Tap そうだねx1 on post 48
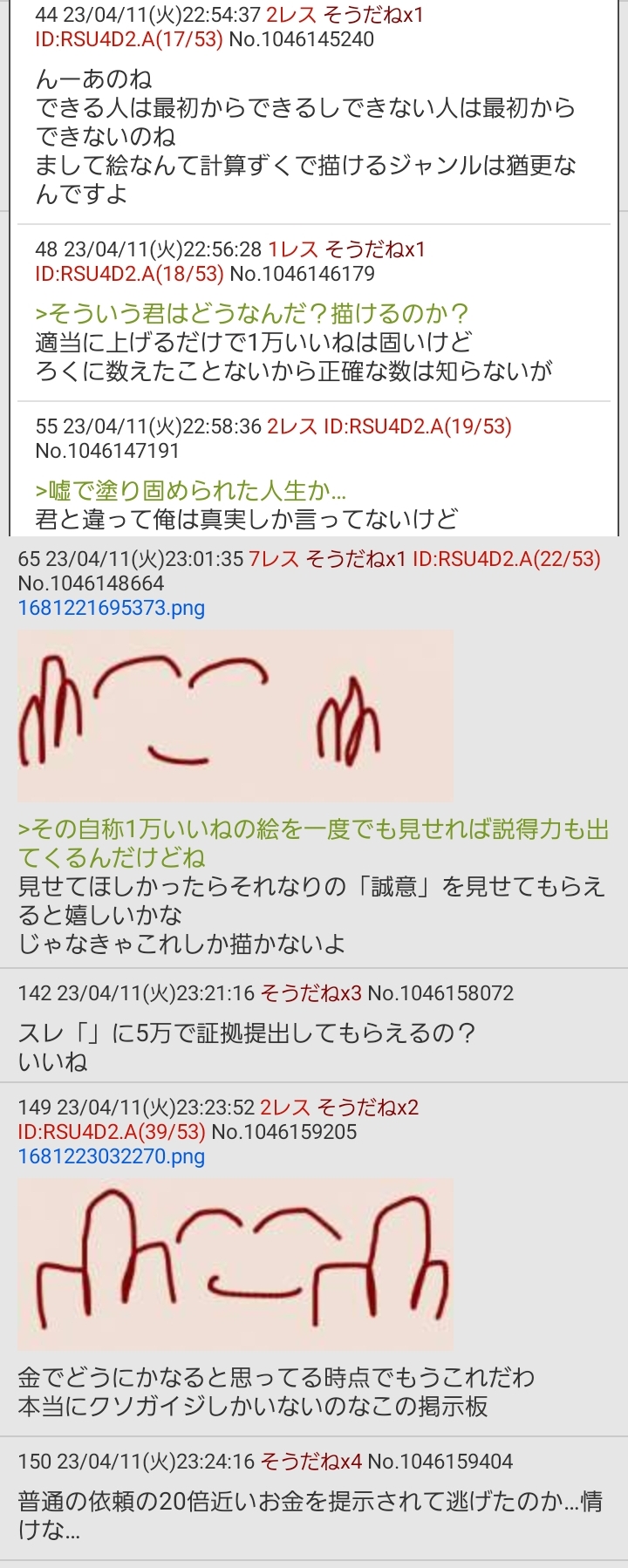This screenshot has width=628, height=1568. [374, 249]
